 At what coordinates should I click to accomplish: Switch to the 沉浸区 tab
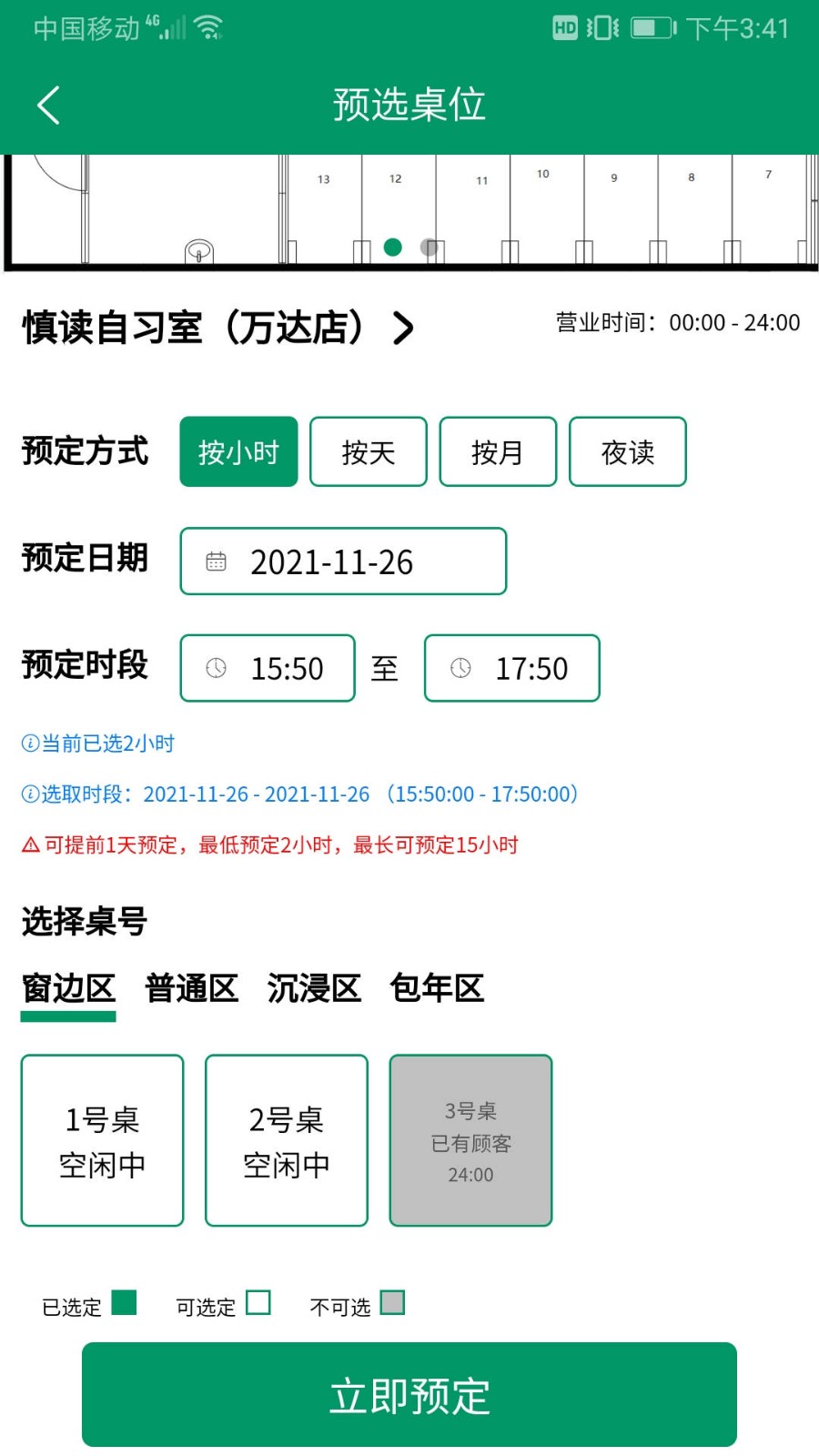(313, 990)
